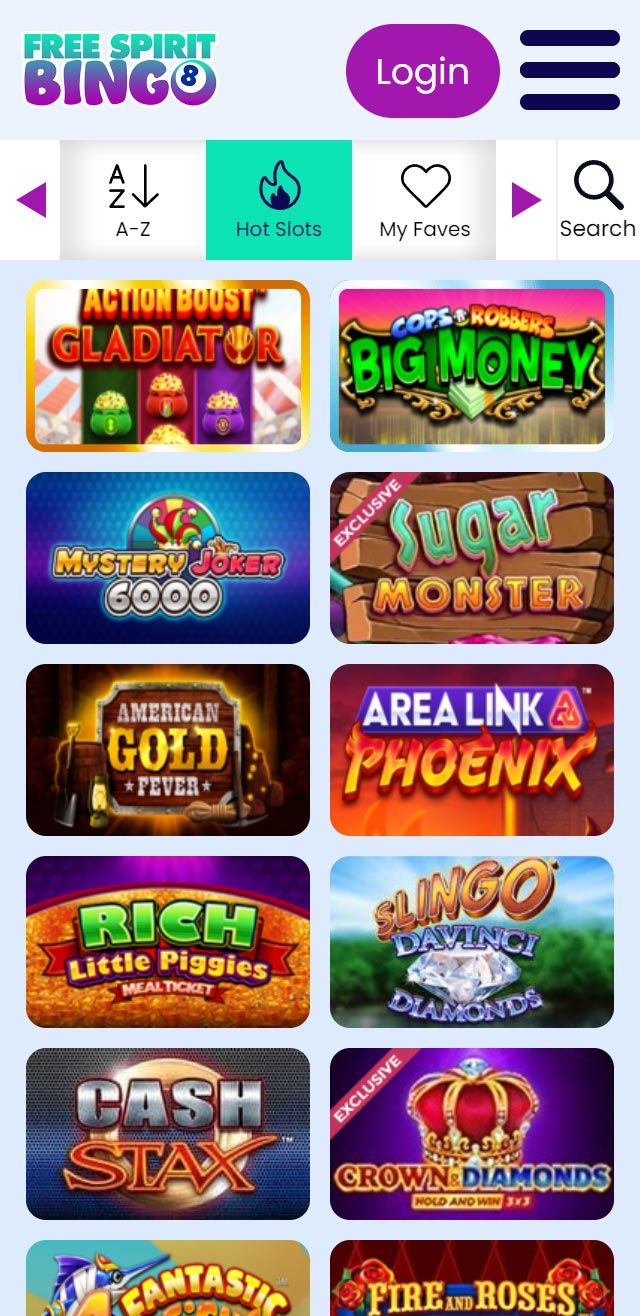Go to Free Spirit Bingo home logo

click(x=120, y=70)
